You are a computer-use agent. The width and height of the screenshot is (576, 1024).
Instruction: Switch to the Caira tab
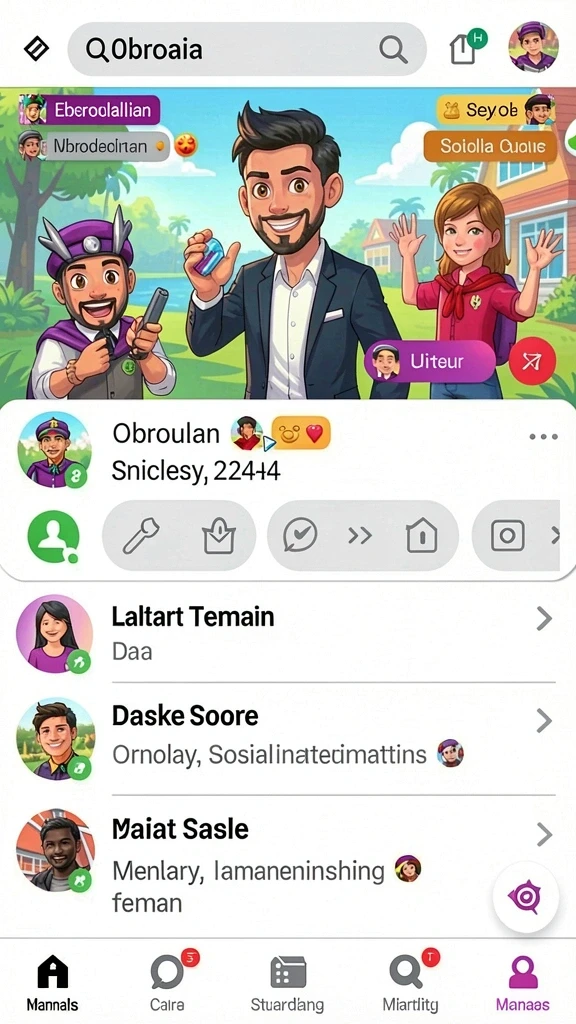[168, 981]
